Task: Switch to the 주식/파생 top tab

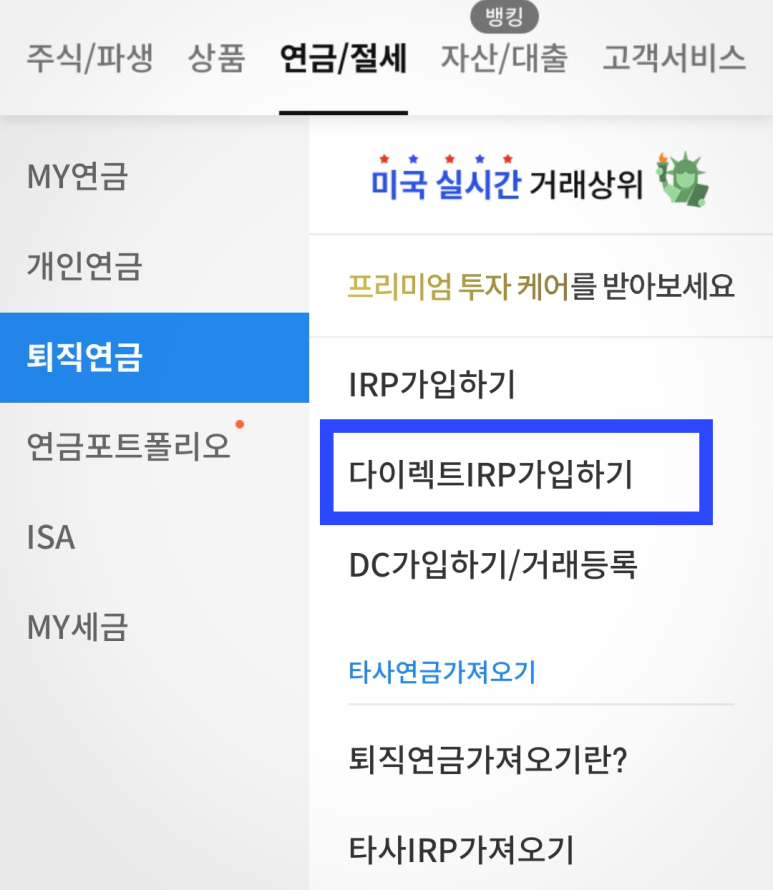Action: [89, 59]
